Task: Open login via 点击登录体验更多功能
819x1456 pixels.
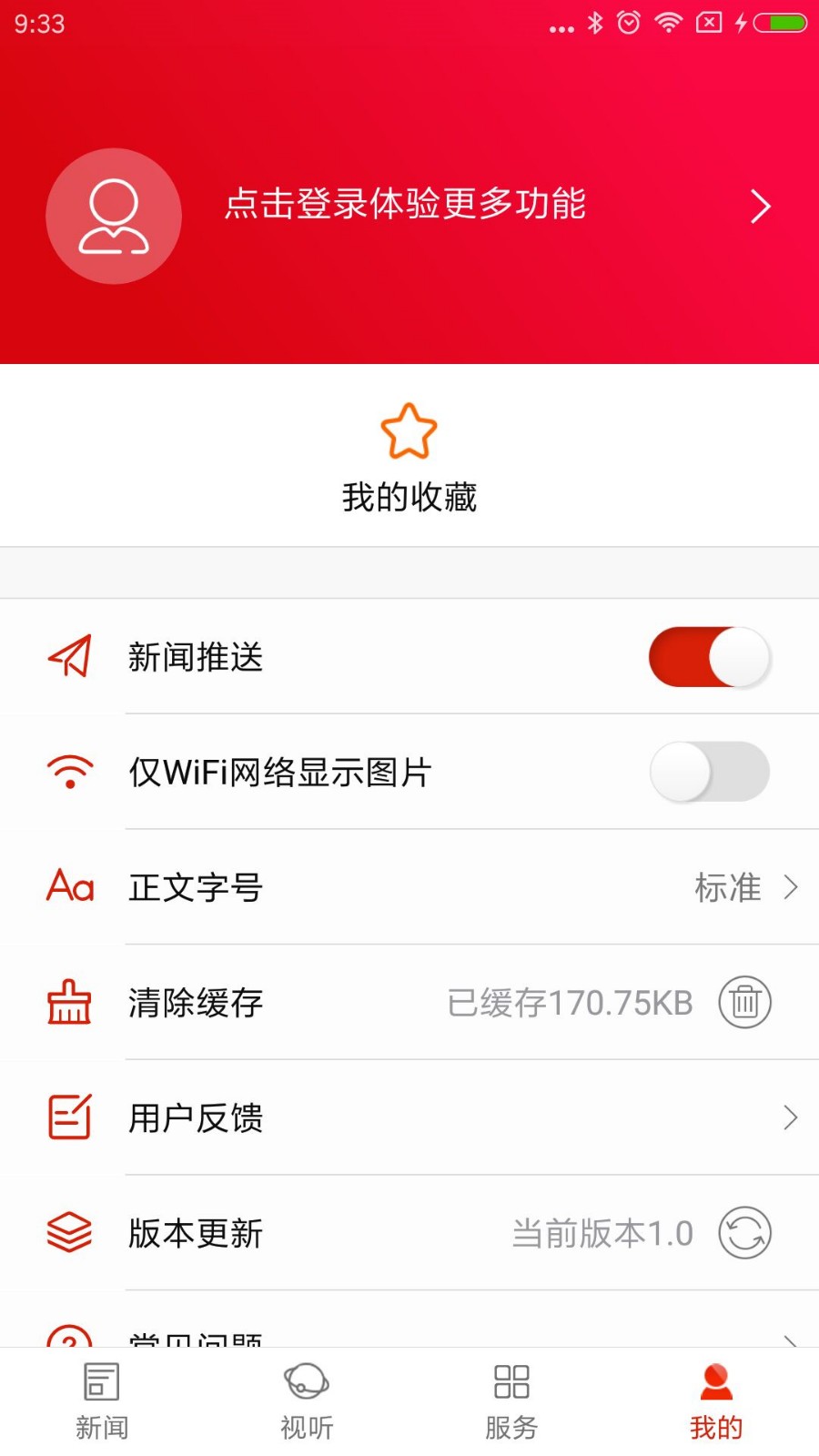Action: [x=406, y=205]
